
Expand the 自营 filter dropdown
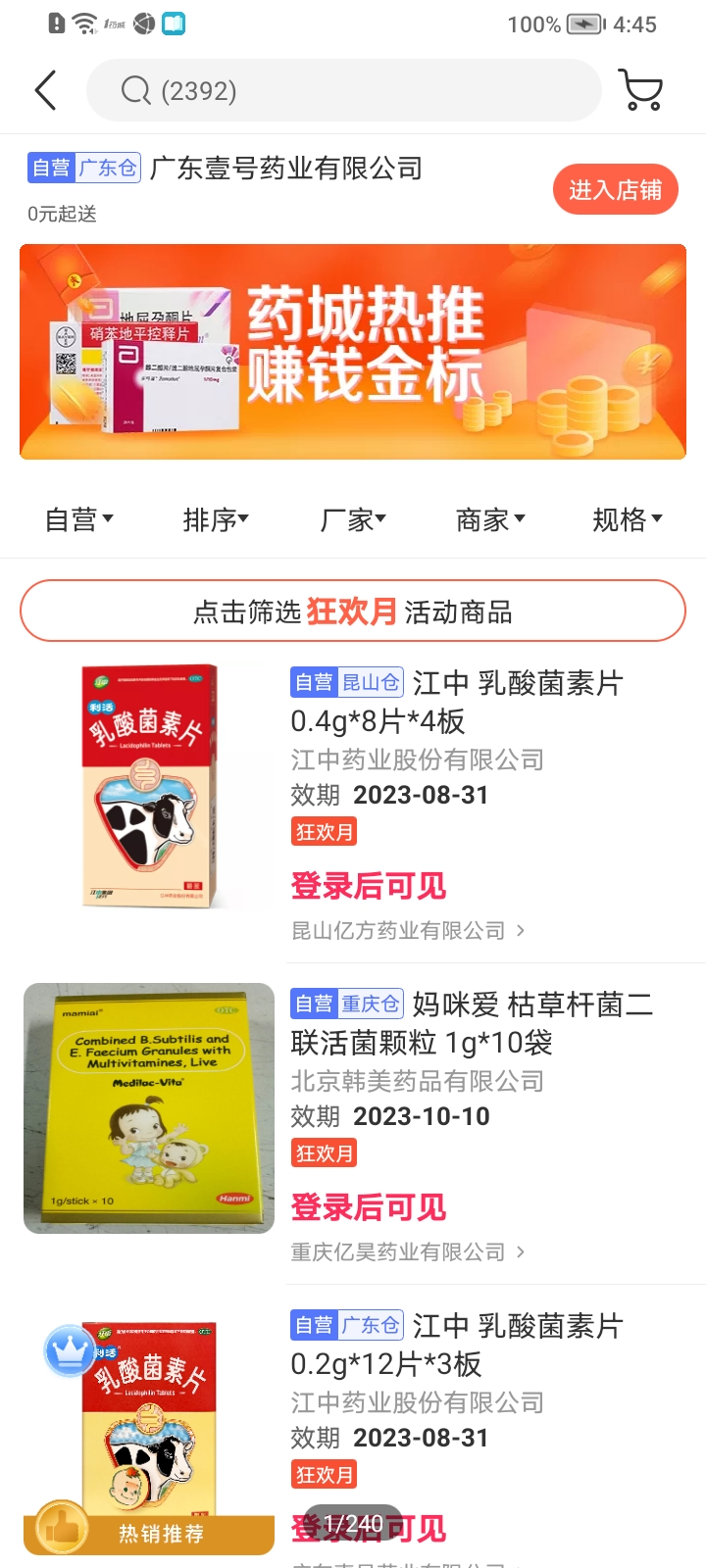(x=79, y=519)
